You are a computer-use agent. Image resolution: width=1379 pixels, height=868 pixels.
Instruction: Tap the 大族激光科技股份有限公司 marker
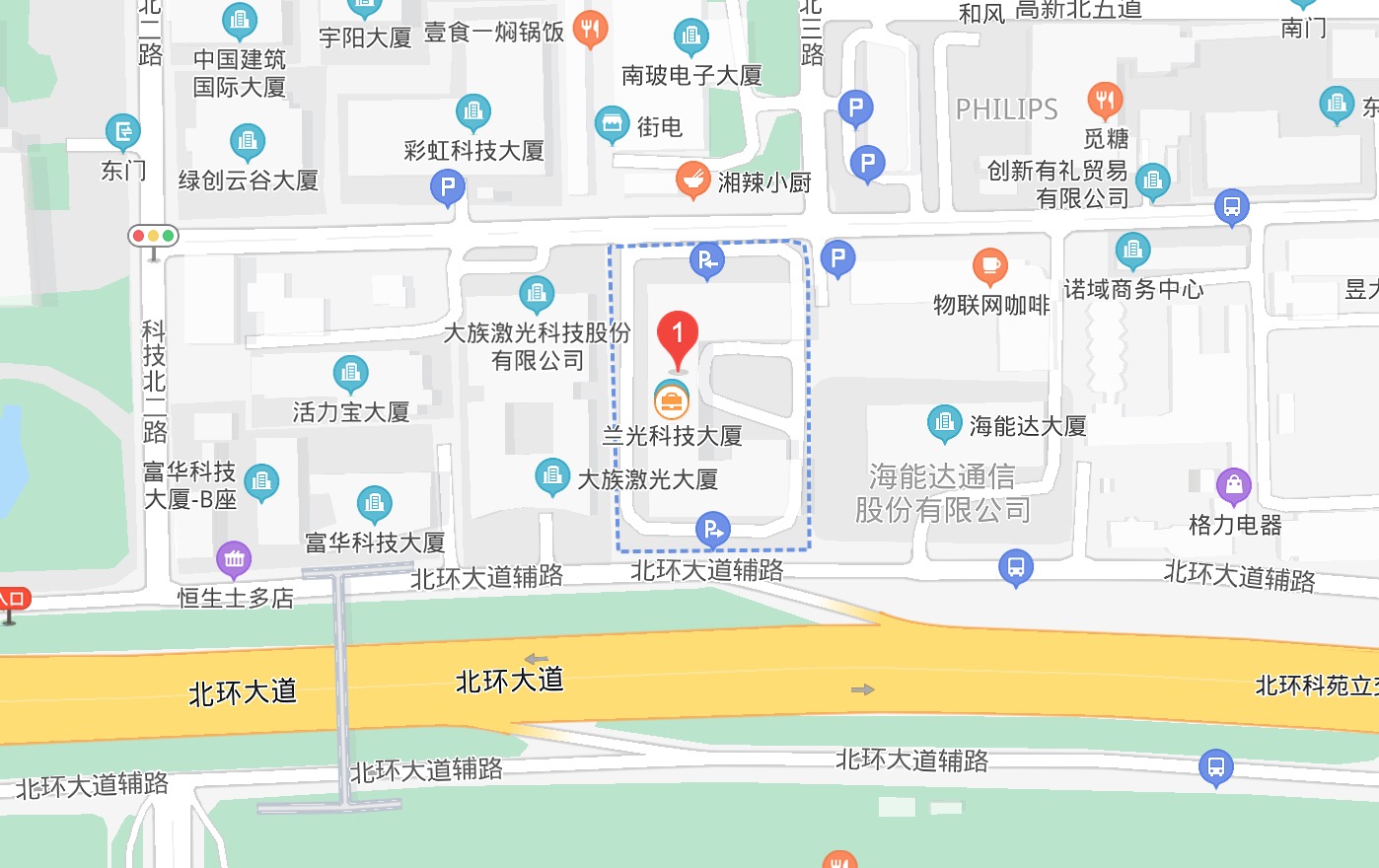[537, 293]
